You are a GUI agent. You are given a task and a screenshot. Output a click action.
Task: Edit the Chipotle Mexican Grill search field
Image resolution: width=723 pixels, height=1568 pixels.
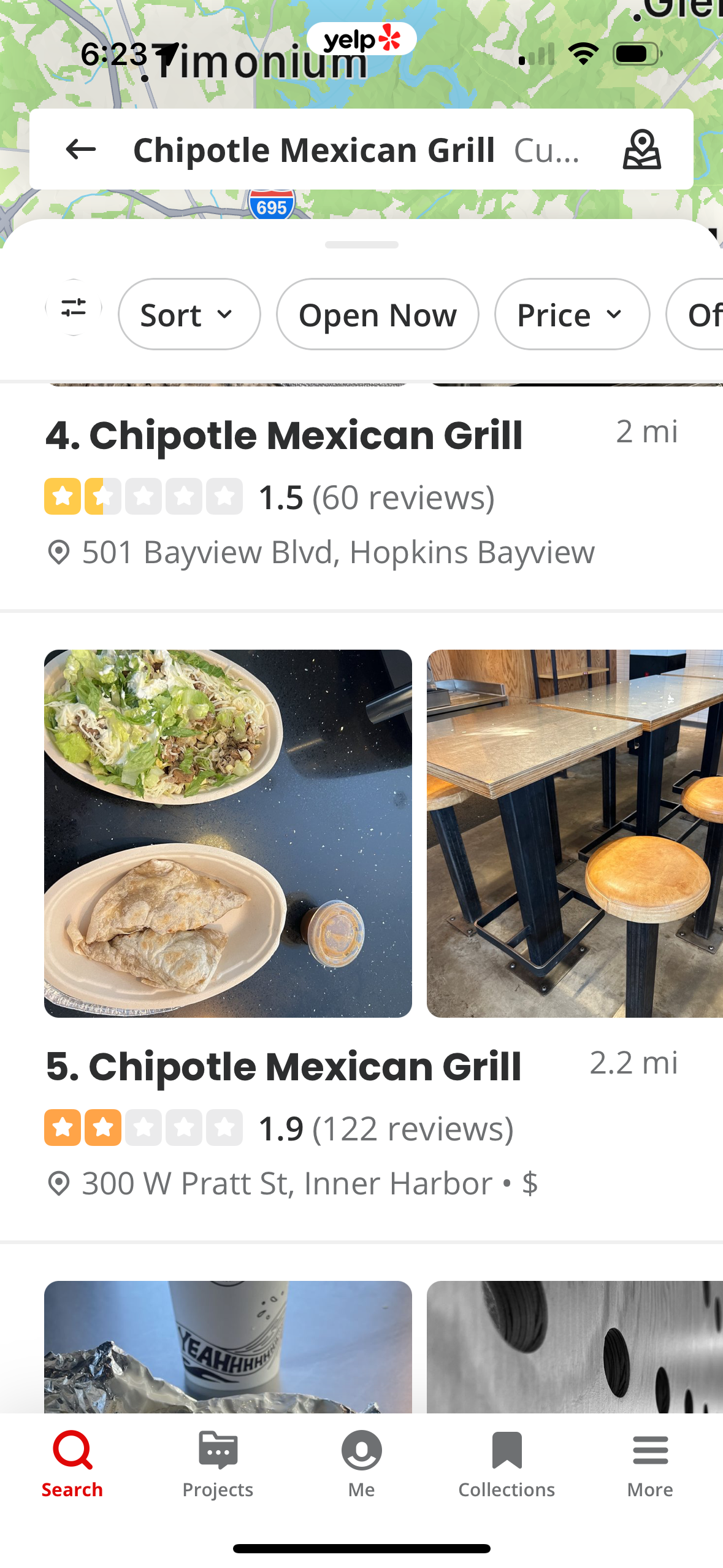pyautogui.click(x=356, y=149)
